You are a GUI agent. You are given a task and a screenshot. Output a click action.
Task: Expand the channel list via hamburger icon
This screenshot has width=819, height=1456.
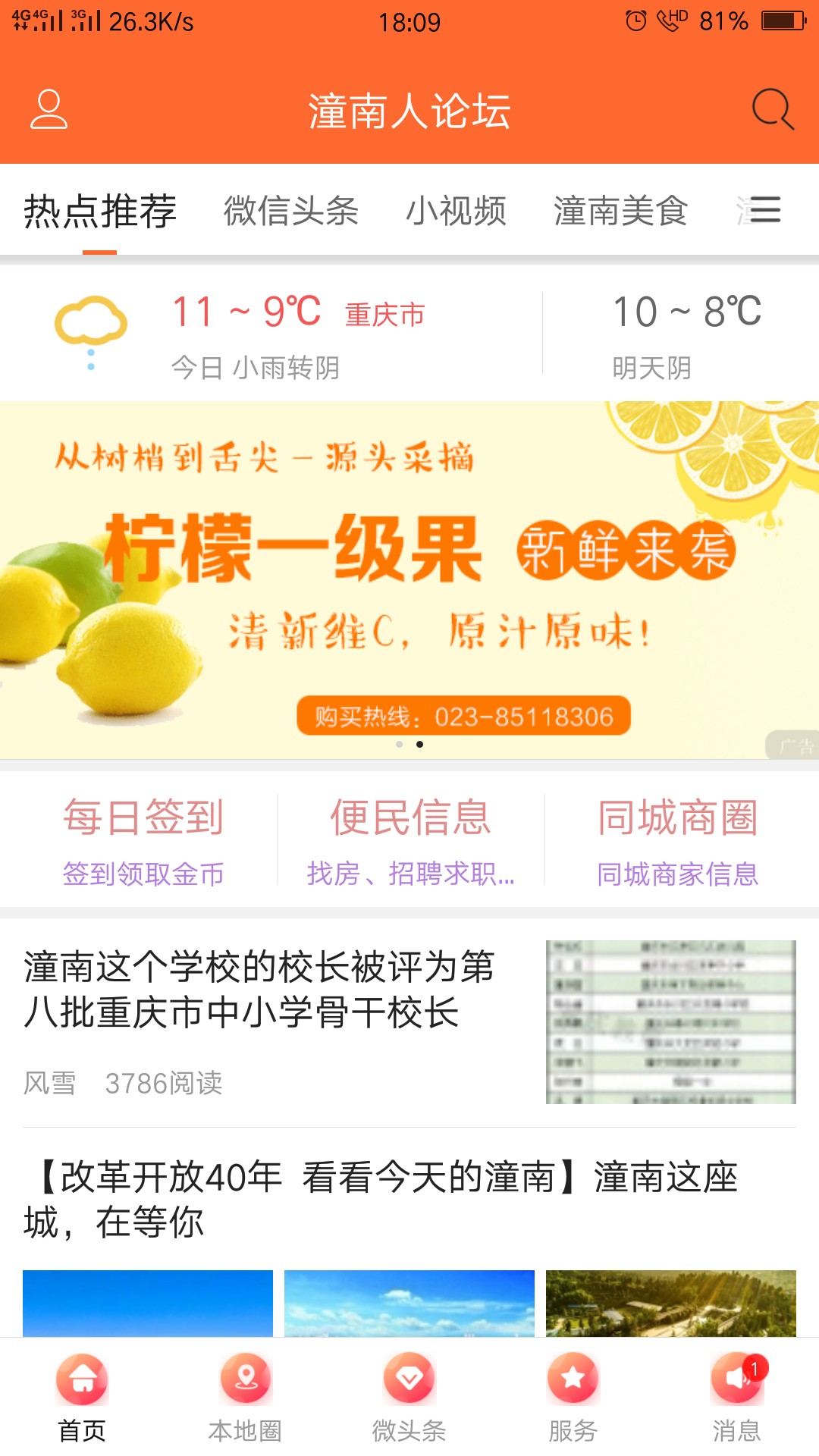click(762, 210)
